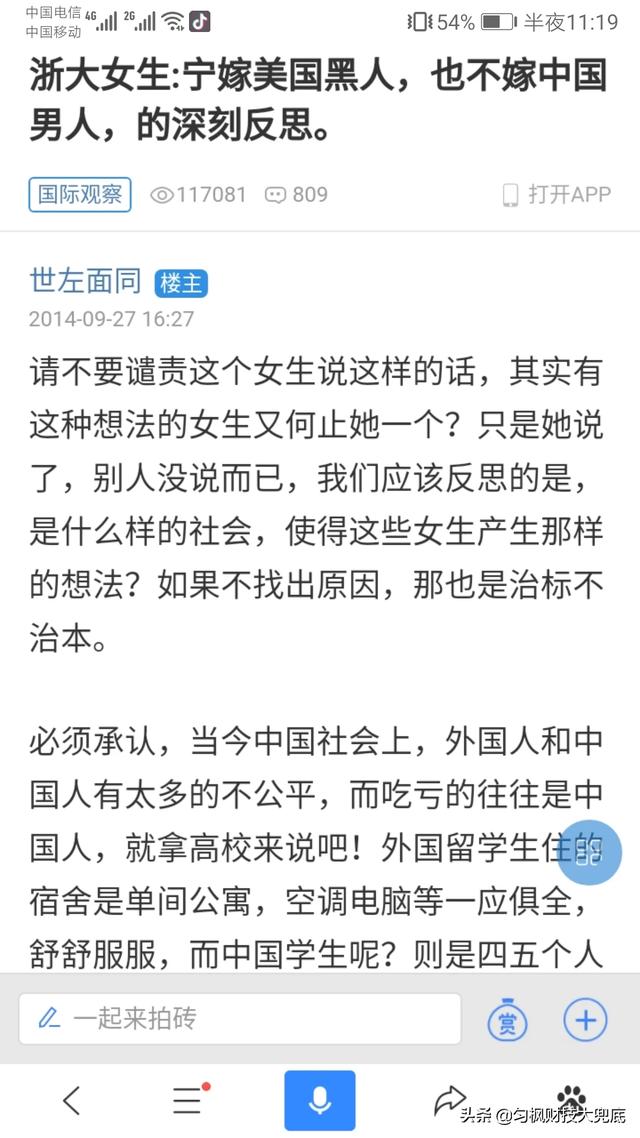Go back with browser back arrow
The height and width of the screenshot is (1138, 640).
coord(71,1102)
